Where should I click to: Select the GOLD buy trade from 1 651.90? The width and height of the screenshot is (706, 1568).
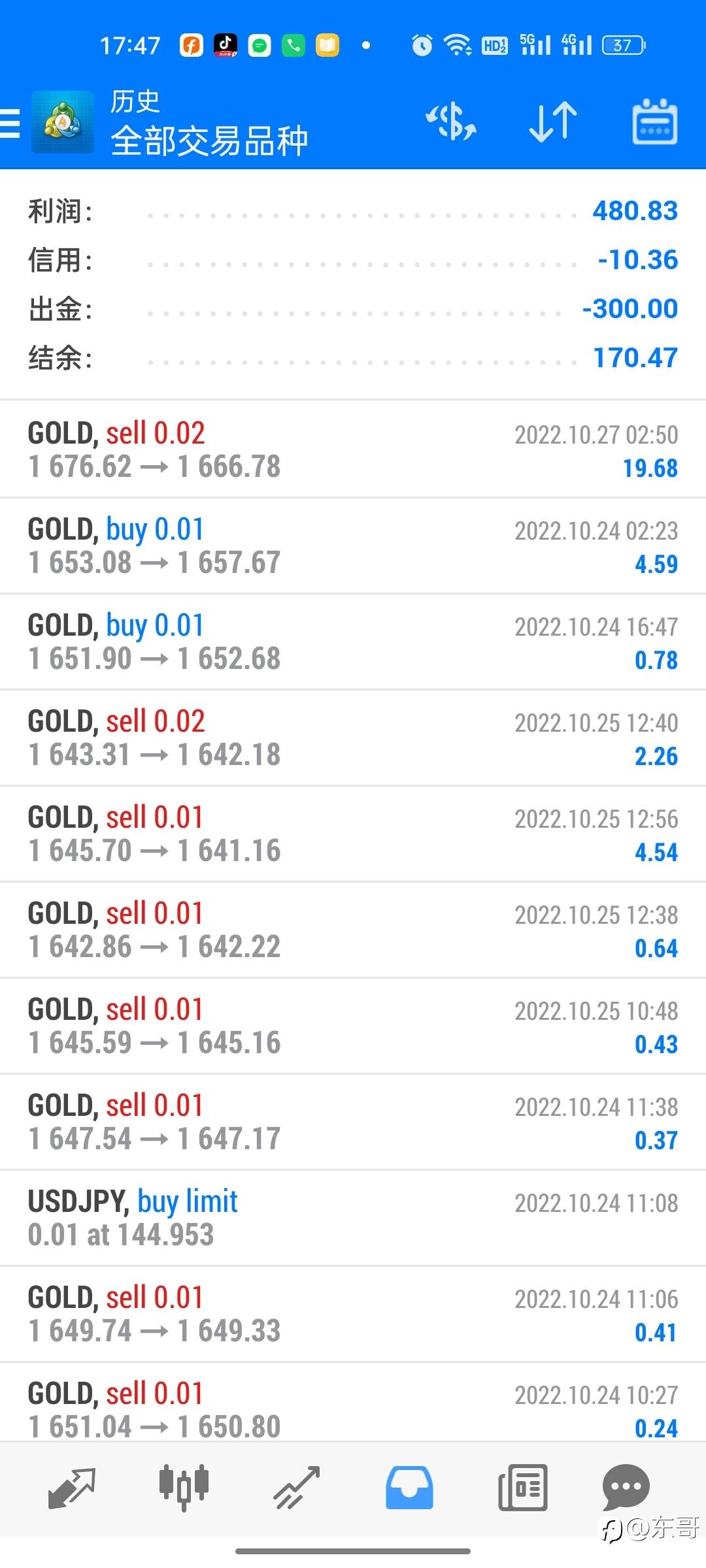tap(353, 642)
